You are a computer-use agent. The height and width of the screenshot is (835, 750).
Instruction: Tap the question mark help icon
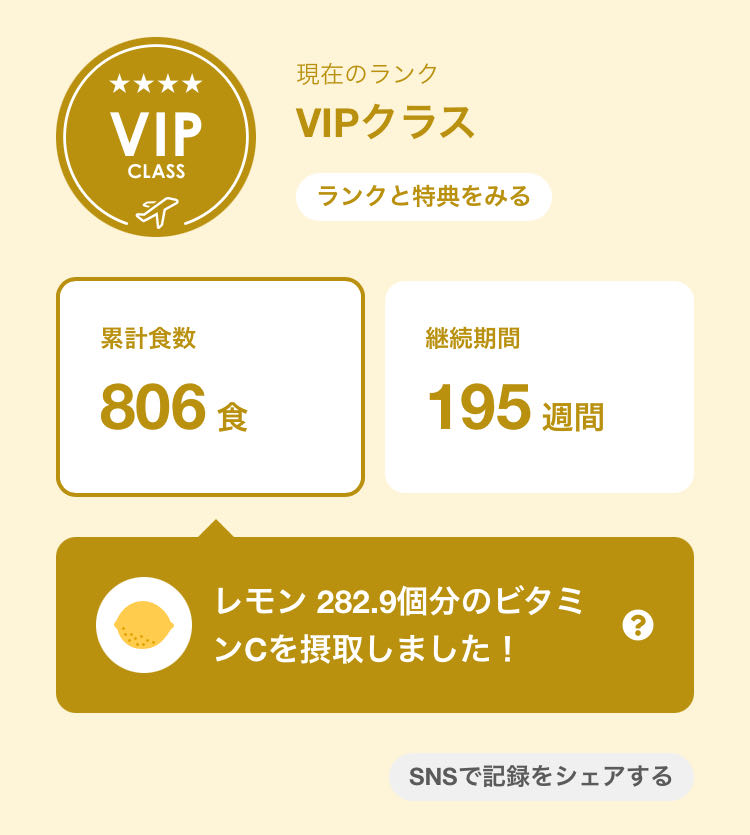pyautogui.click(x=637, y=626)
